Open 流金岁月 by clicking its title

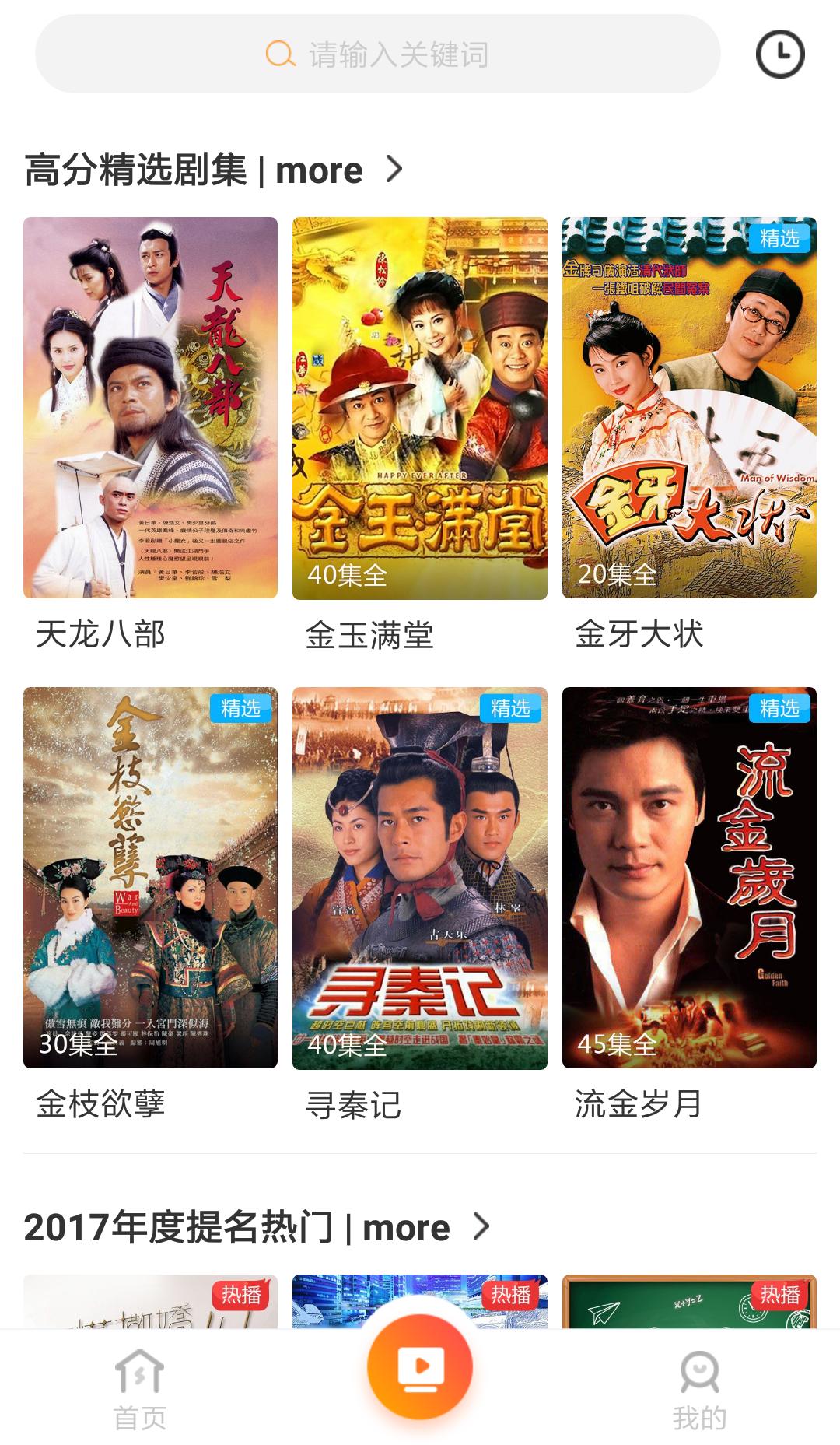638,1107
